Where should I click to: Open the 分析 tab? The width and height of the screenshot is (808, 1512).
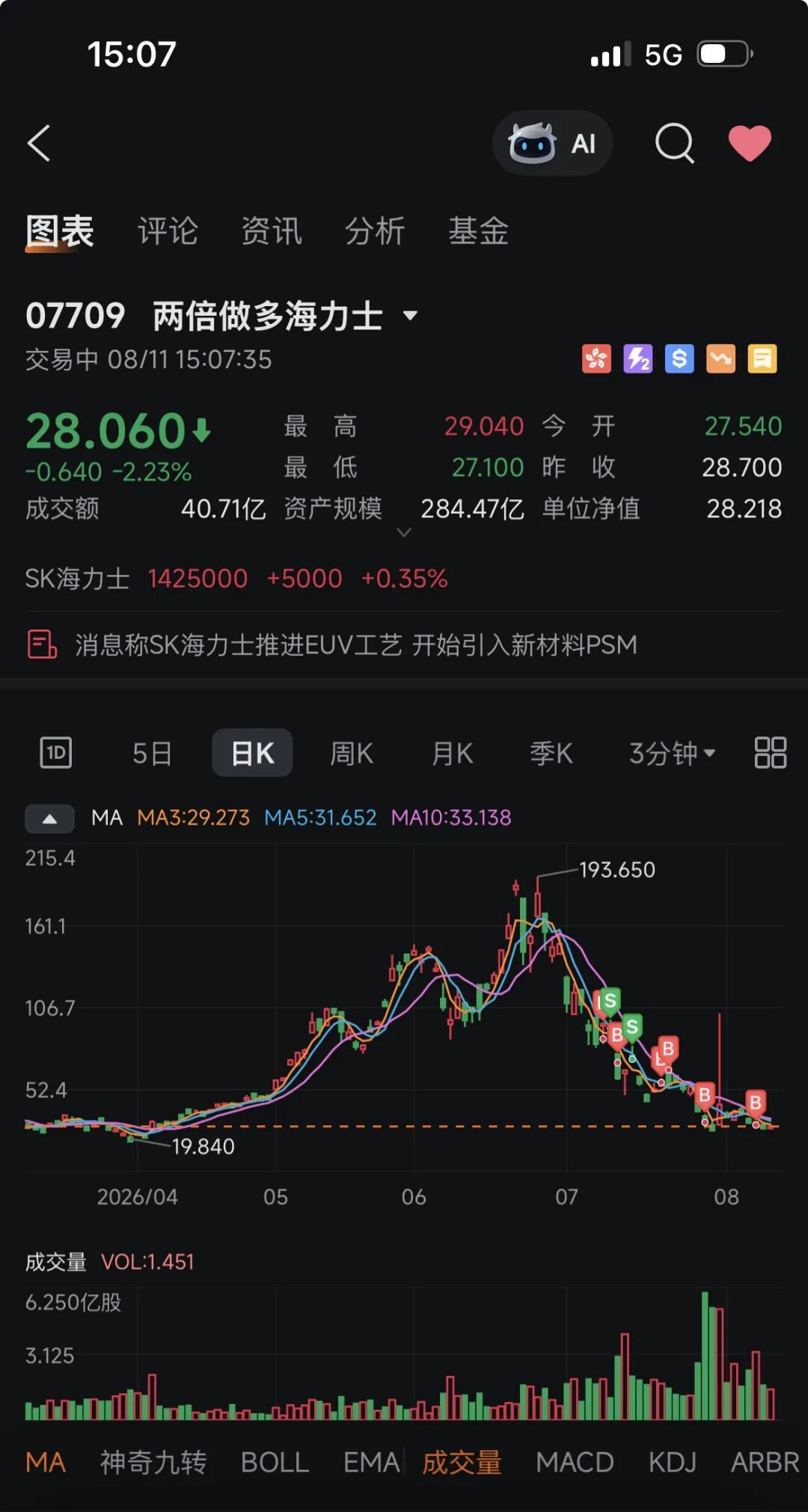(x=375, y=231)
